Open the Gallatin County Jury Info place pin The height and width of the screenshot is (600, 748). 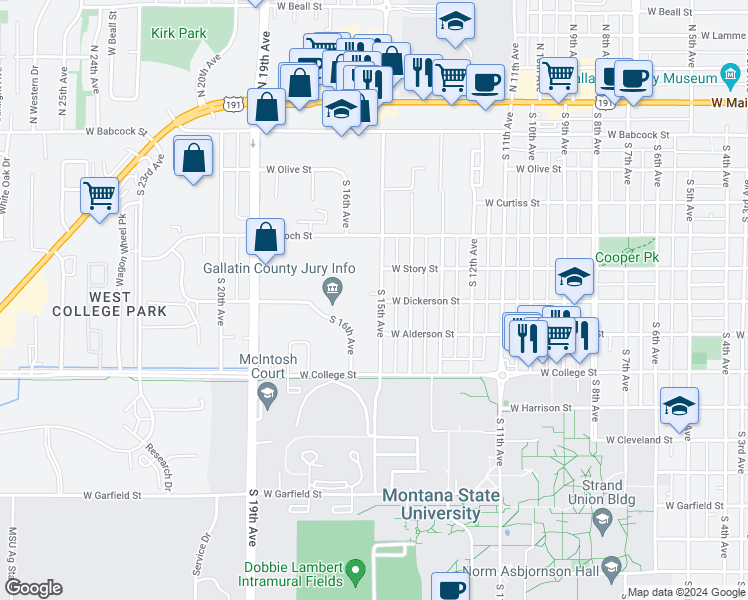click(332, 290)
